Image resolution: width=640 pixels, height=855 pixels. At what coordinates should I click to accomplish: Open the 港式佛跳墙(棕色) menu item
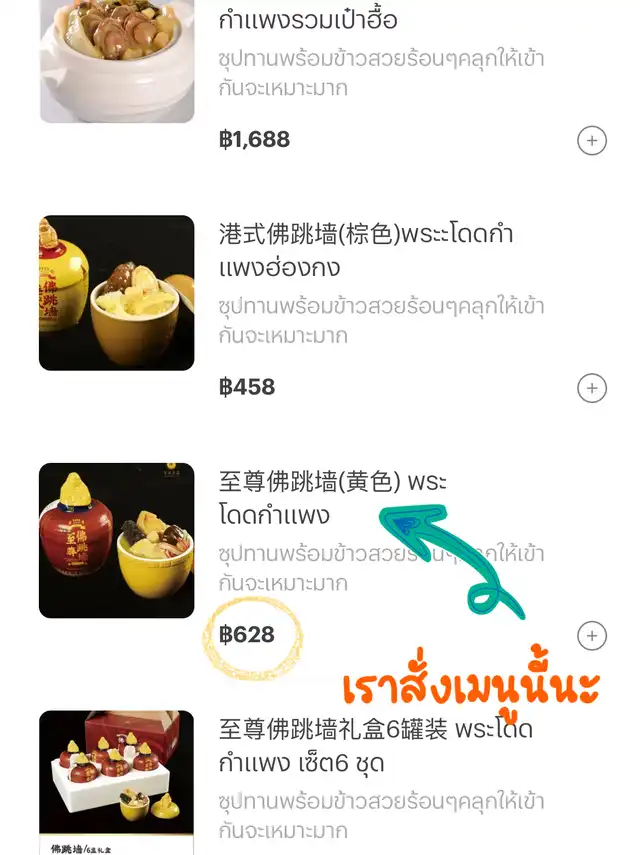pyautogui.click(x=365, y=251)
